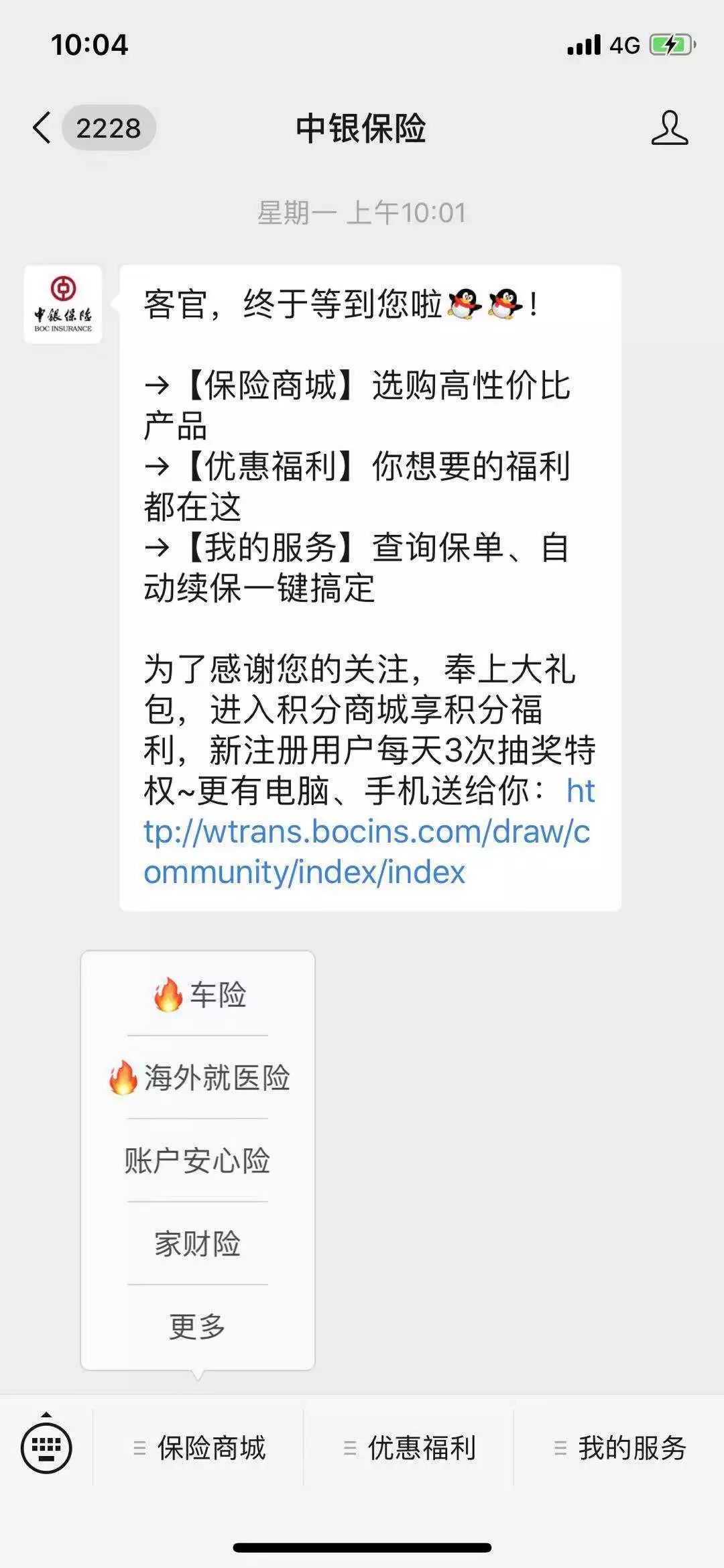The height and width of the screenshot is (1568, 724).
Task: Select 车险 from the popup menu
Action: [198, 994]
